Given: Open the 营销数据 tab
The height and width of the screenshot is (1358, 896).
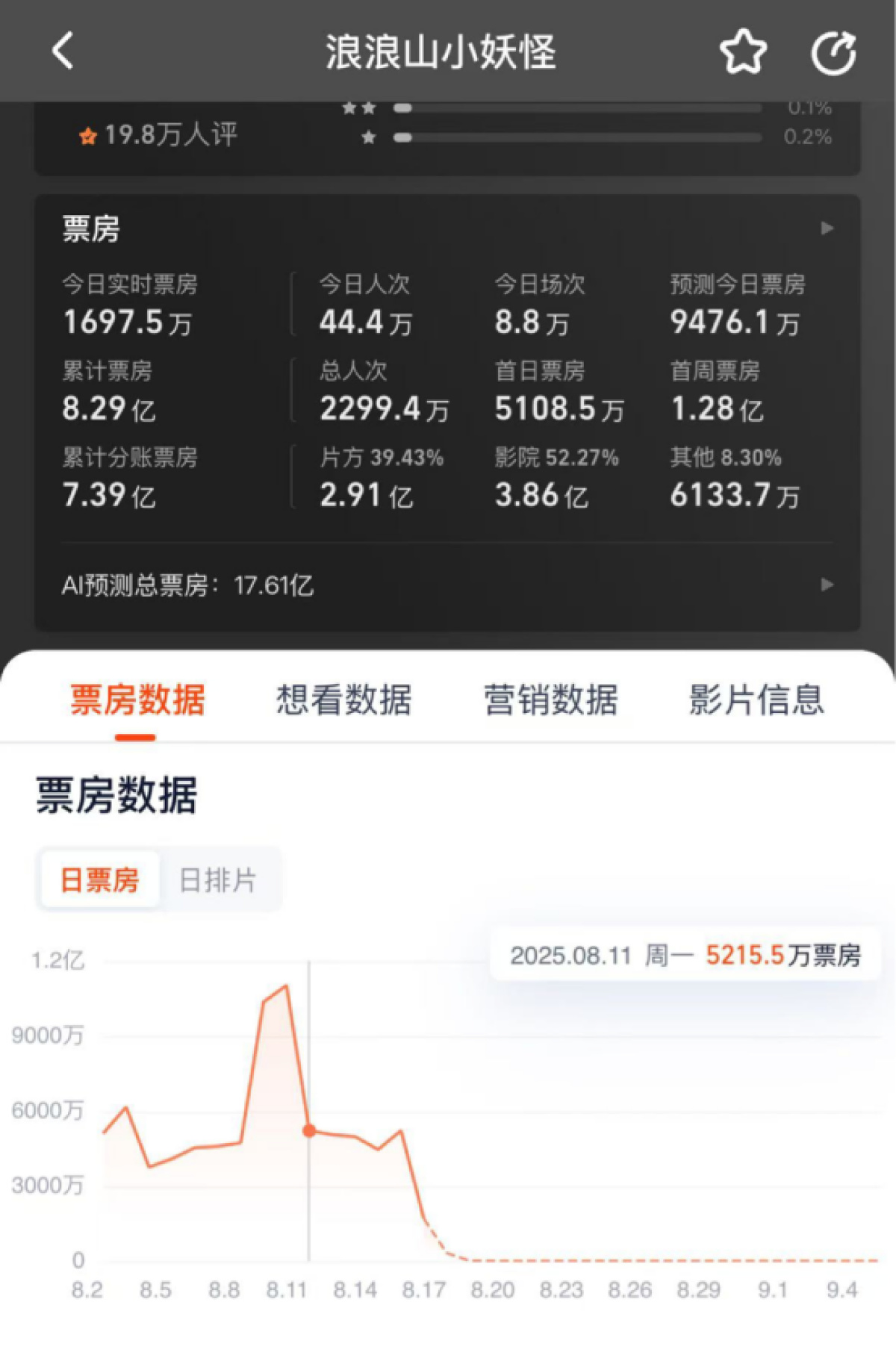Looking at the screenshot, I should point(550,700).
